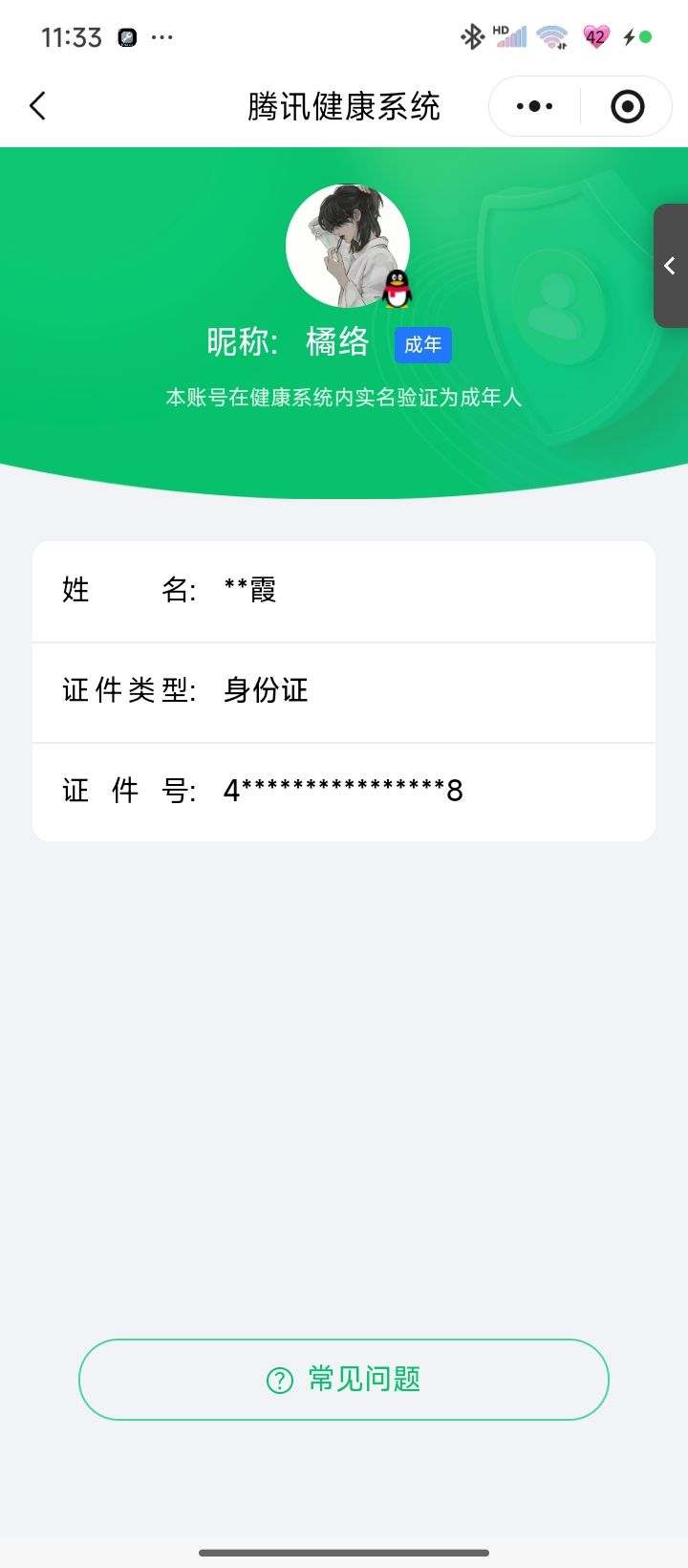Tap the back arrow to leave 腾讯健康系统
688x1568 pixels.
coord(37,106)
